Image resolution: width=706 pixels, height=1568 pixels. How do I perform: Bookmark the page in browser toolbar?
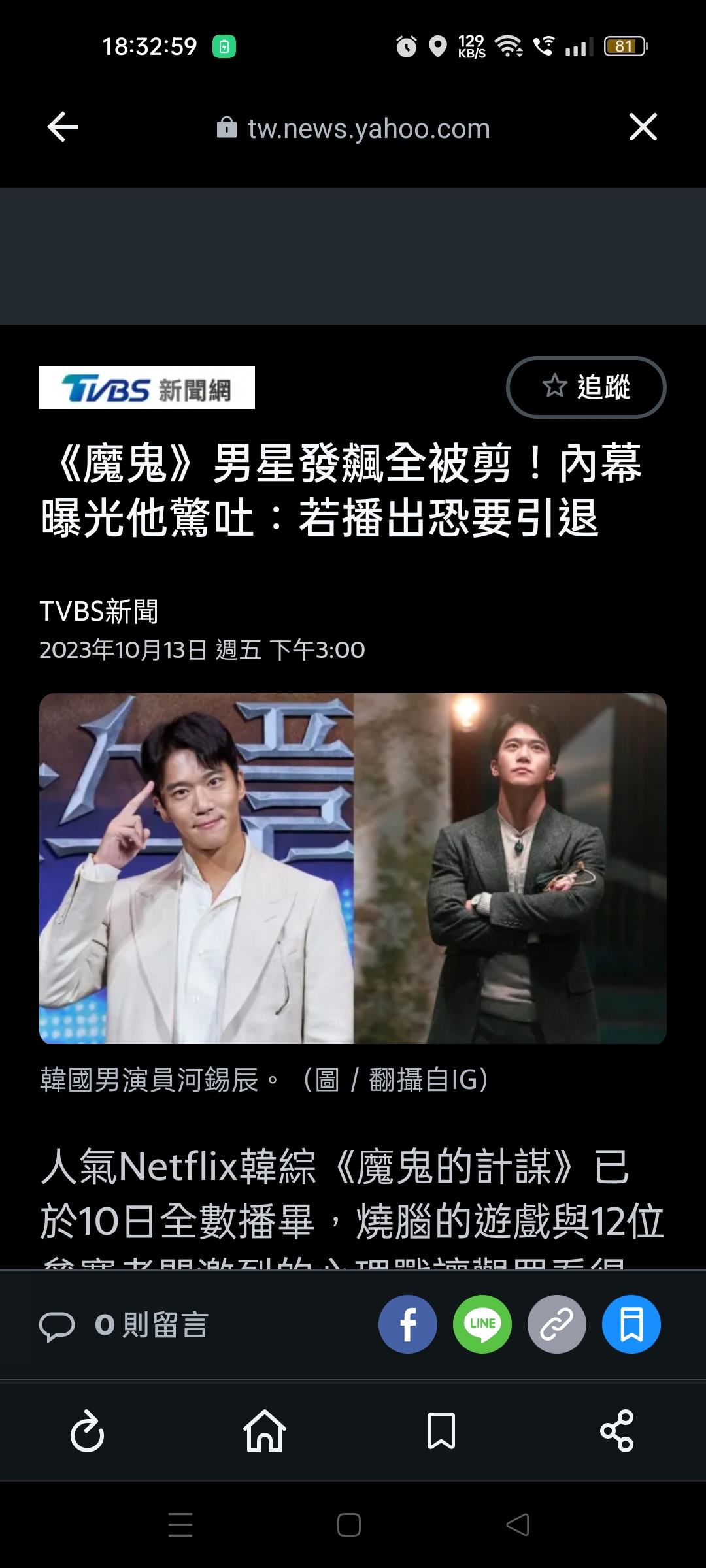pos(441,1431)
